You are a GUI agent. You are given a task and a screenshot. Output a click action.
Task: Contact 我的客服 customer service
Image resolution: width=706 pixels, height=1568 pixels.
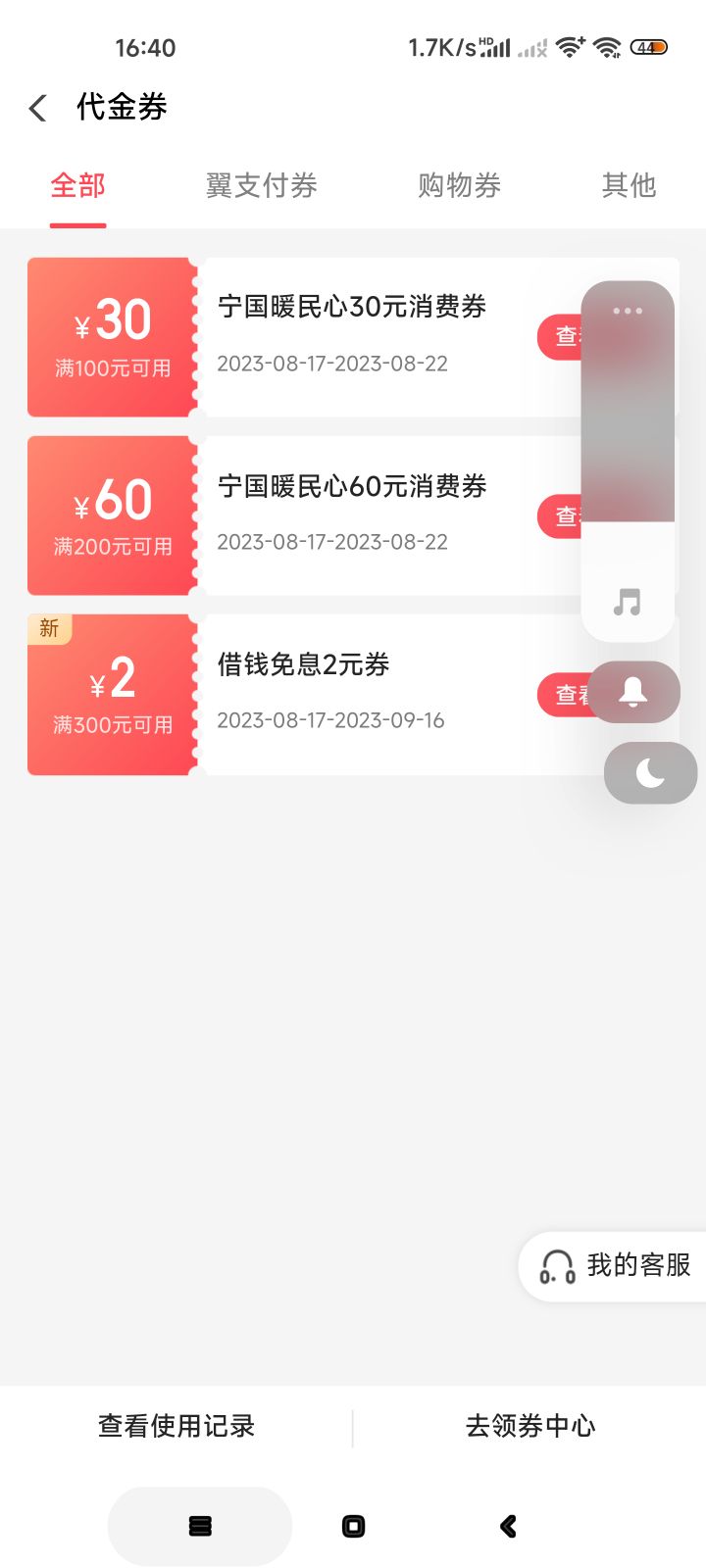(x=614, y=1266)
